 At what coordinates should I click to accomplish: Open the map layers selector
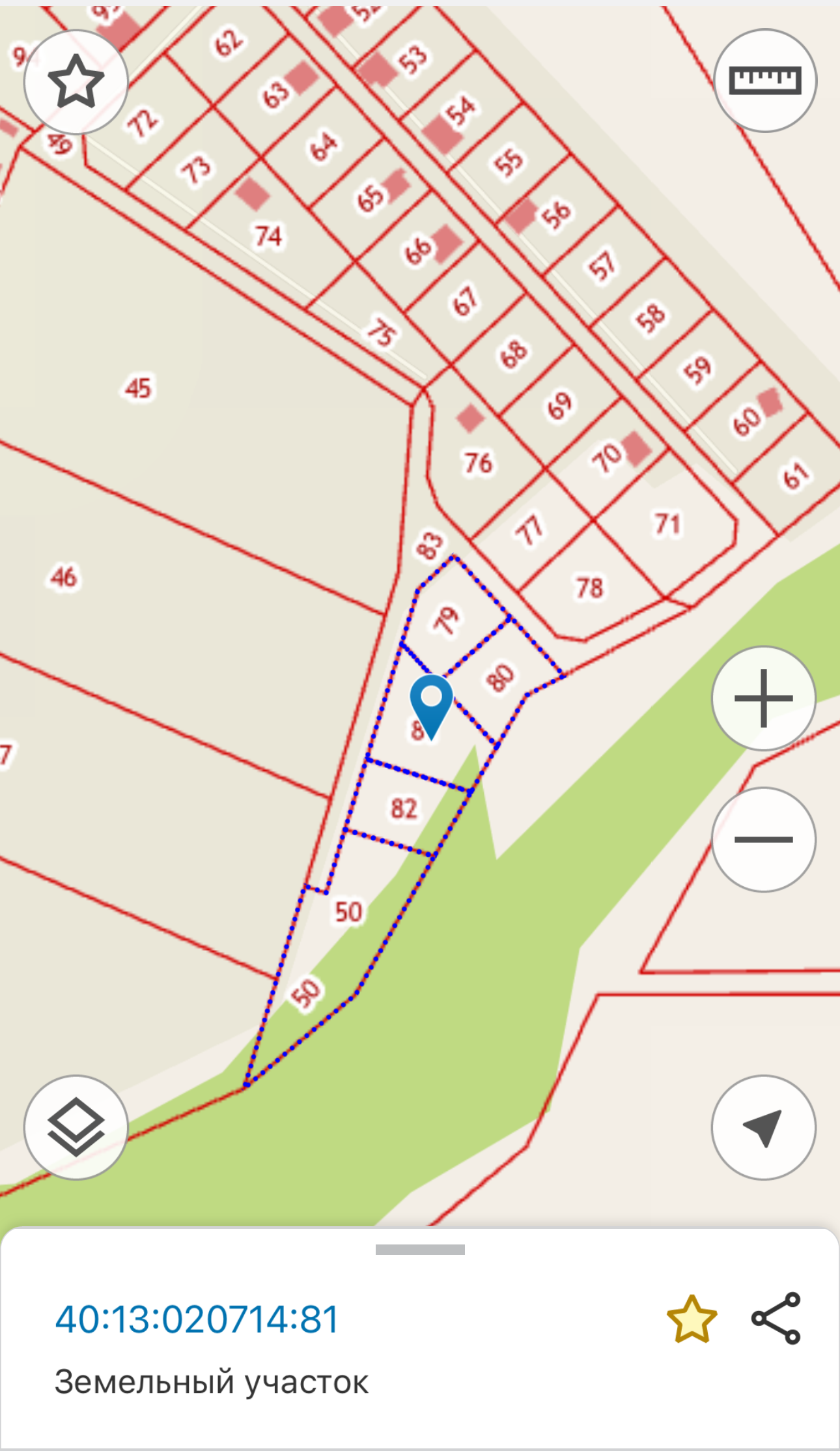[x=76, y=1127]
